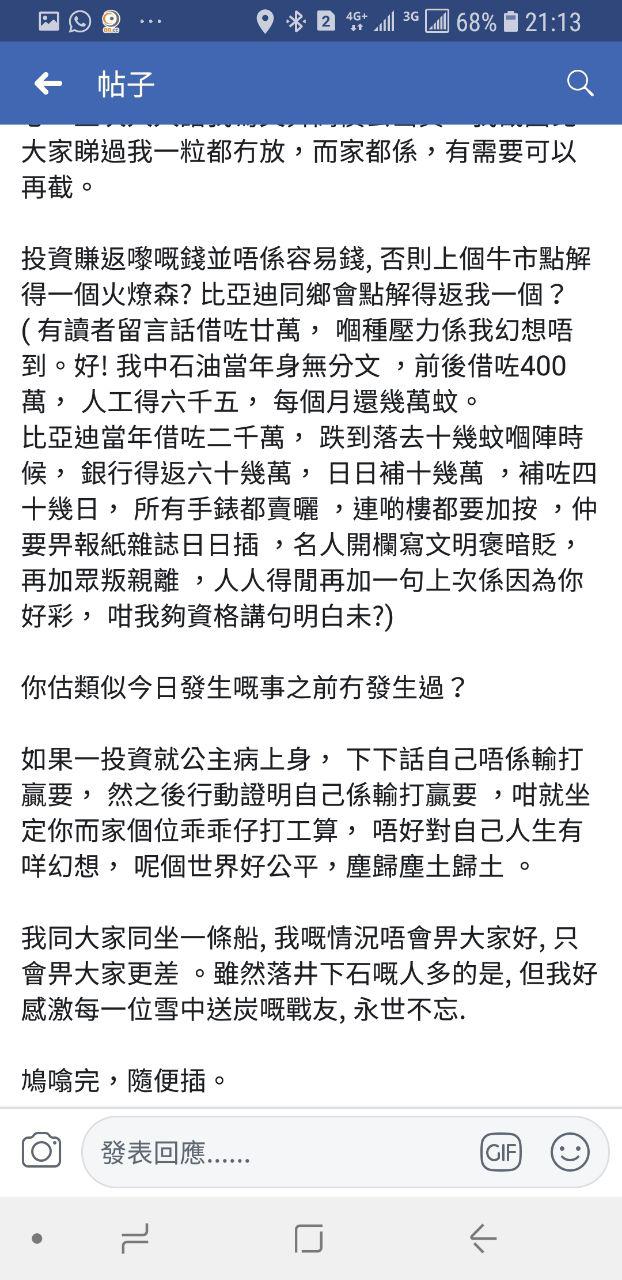The height and width of the screenshot is (1280, 622).
Task: Open search with the magnifier icon
Action: point(580,84)
